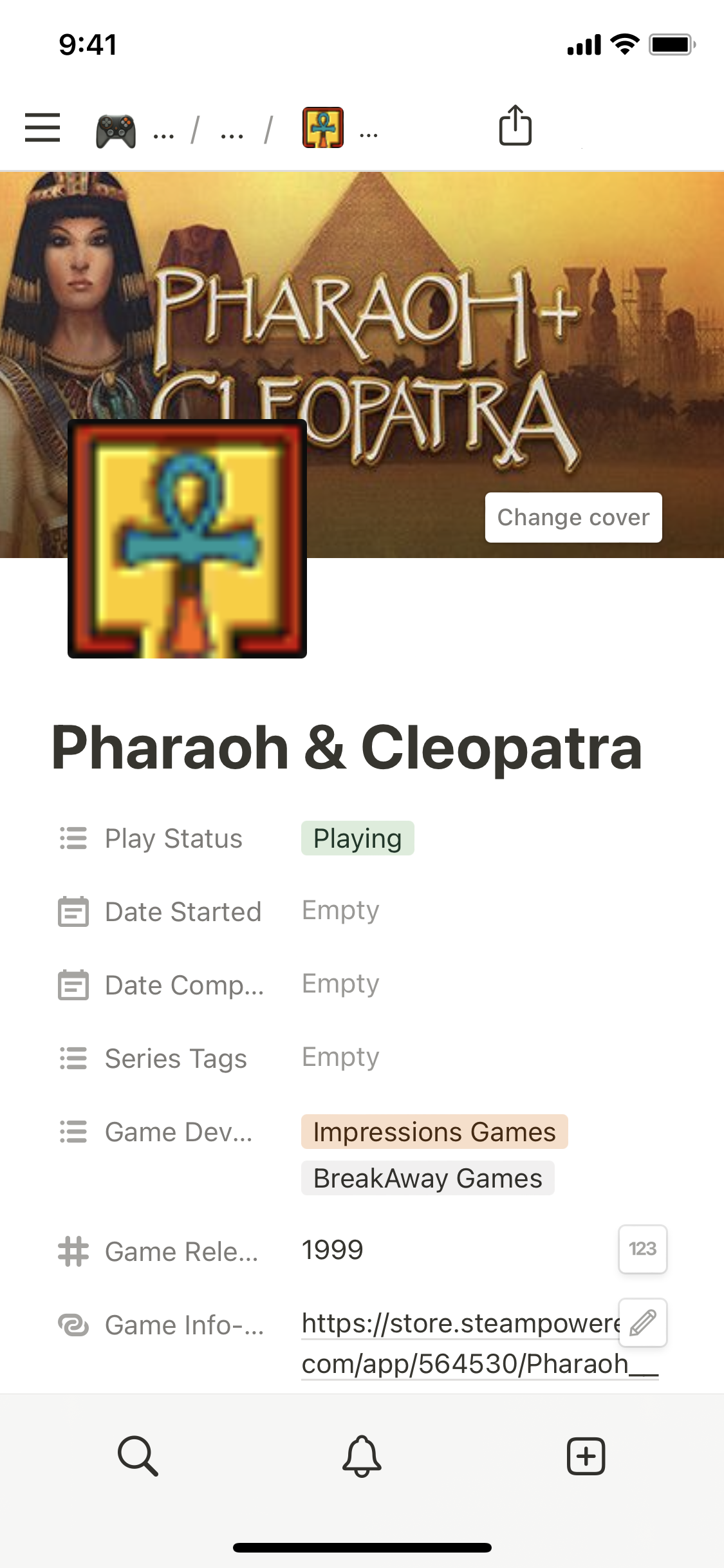Open the hamburger sidebar menu

click(x=42, y=127)
